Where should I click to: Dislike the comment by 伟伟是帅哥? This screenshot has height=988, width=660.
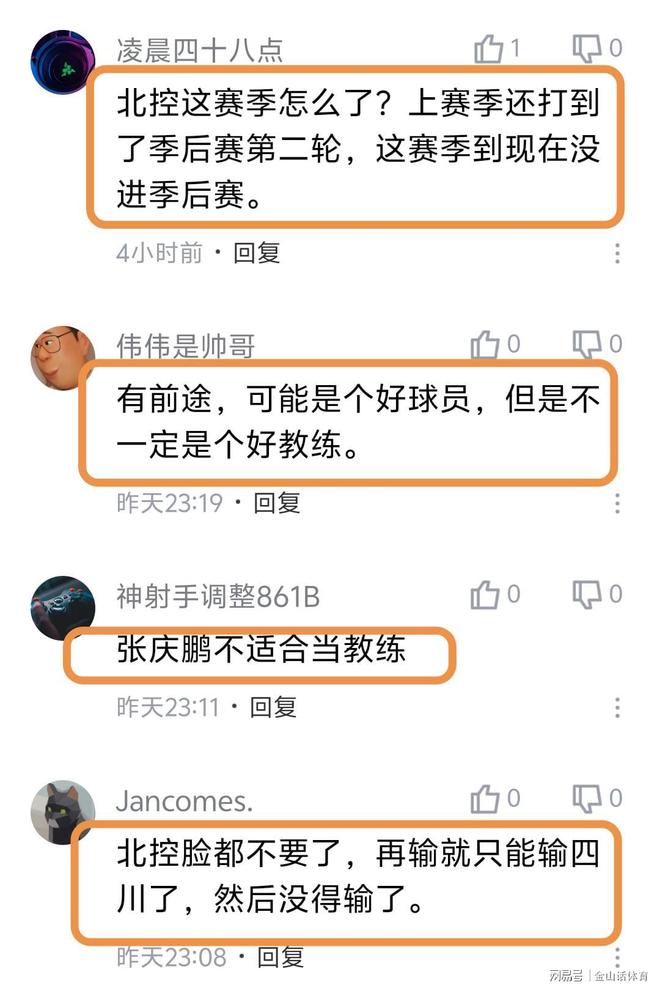(x=587, y=345)
